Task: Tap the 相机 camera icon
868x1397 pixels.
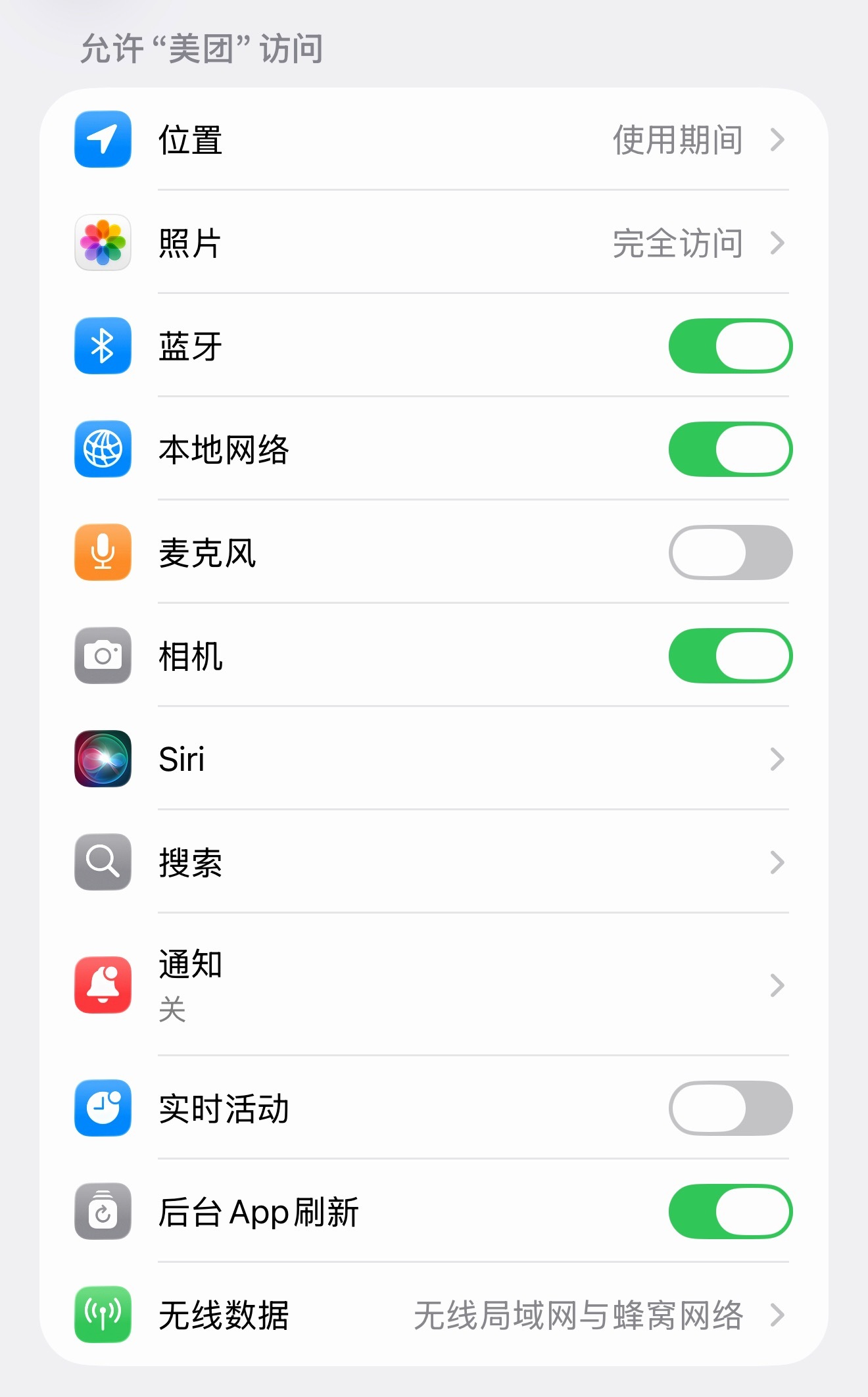Action: tap(102, 655)
